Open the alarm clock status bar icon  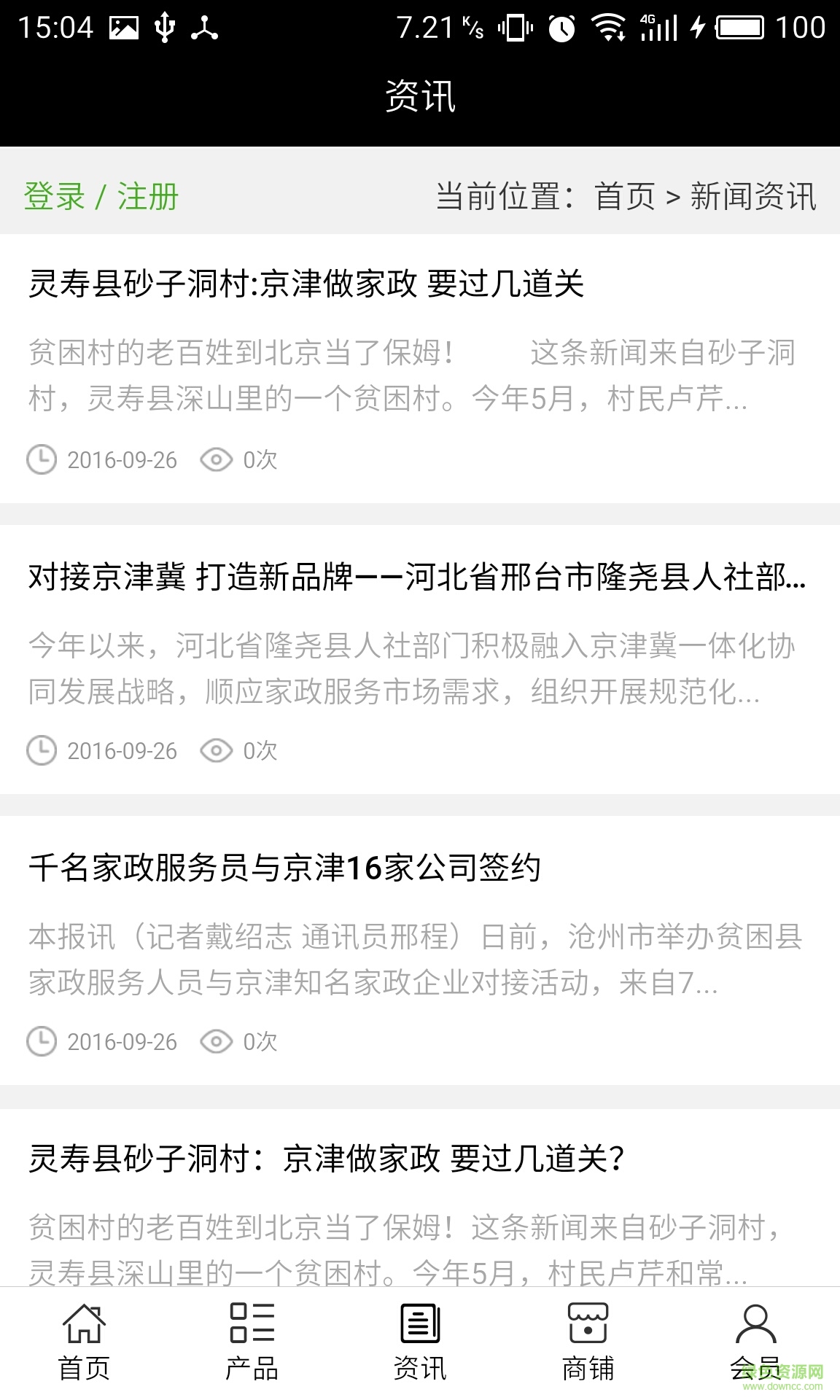561,28
